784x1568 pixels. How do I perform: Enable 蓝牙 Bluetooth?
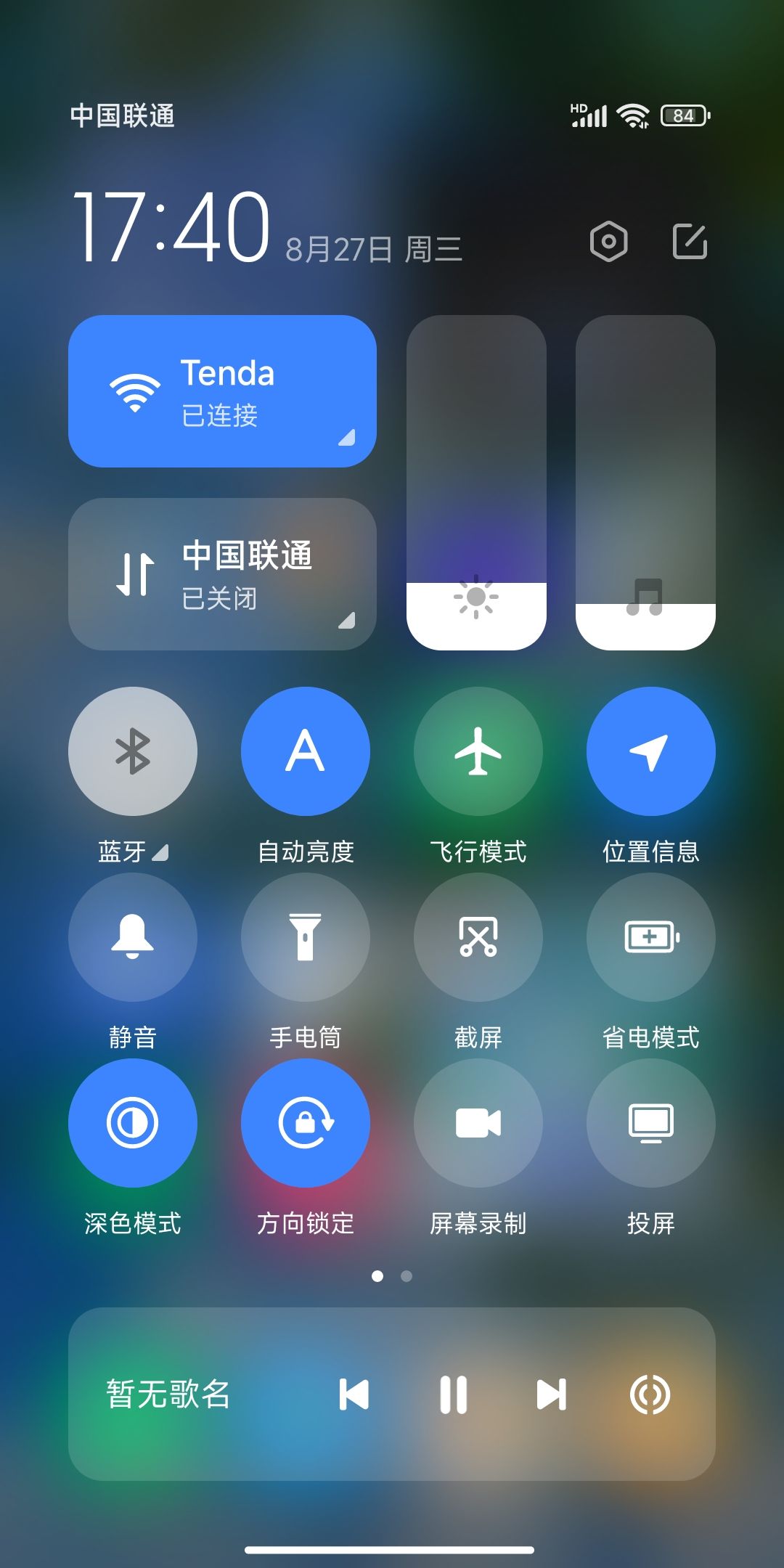[133, 751]
